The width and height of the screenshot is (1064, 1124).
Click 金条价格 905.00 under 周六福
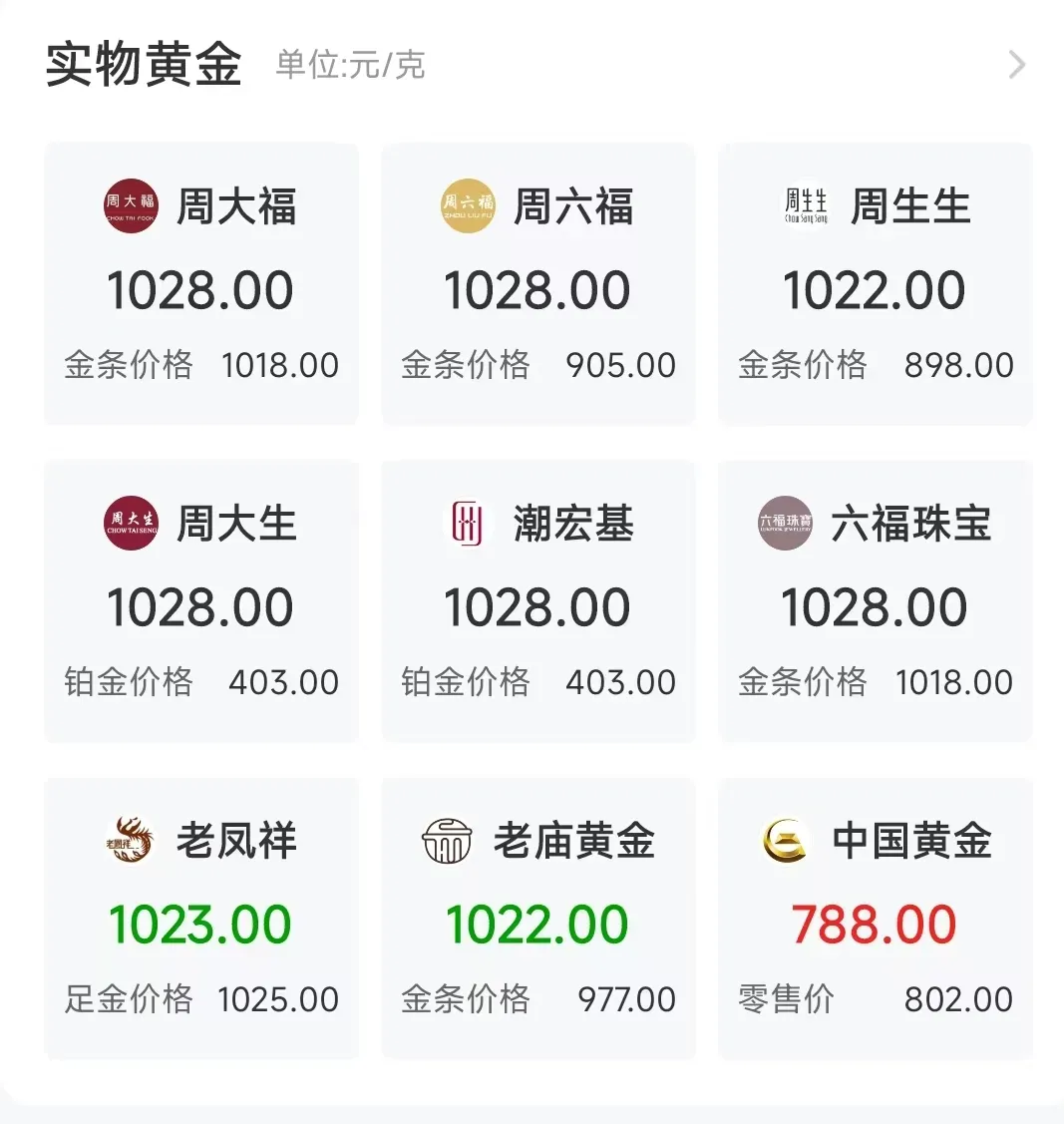pos(537,365)
